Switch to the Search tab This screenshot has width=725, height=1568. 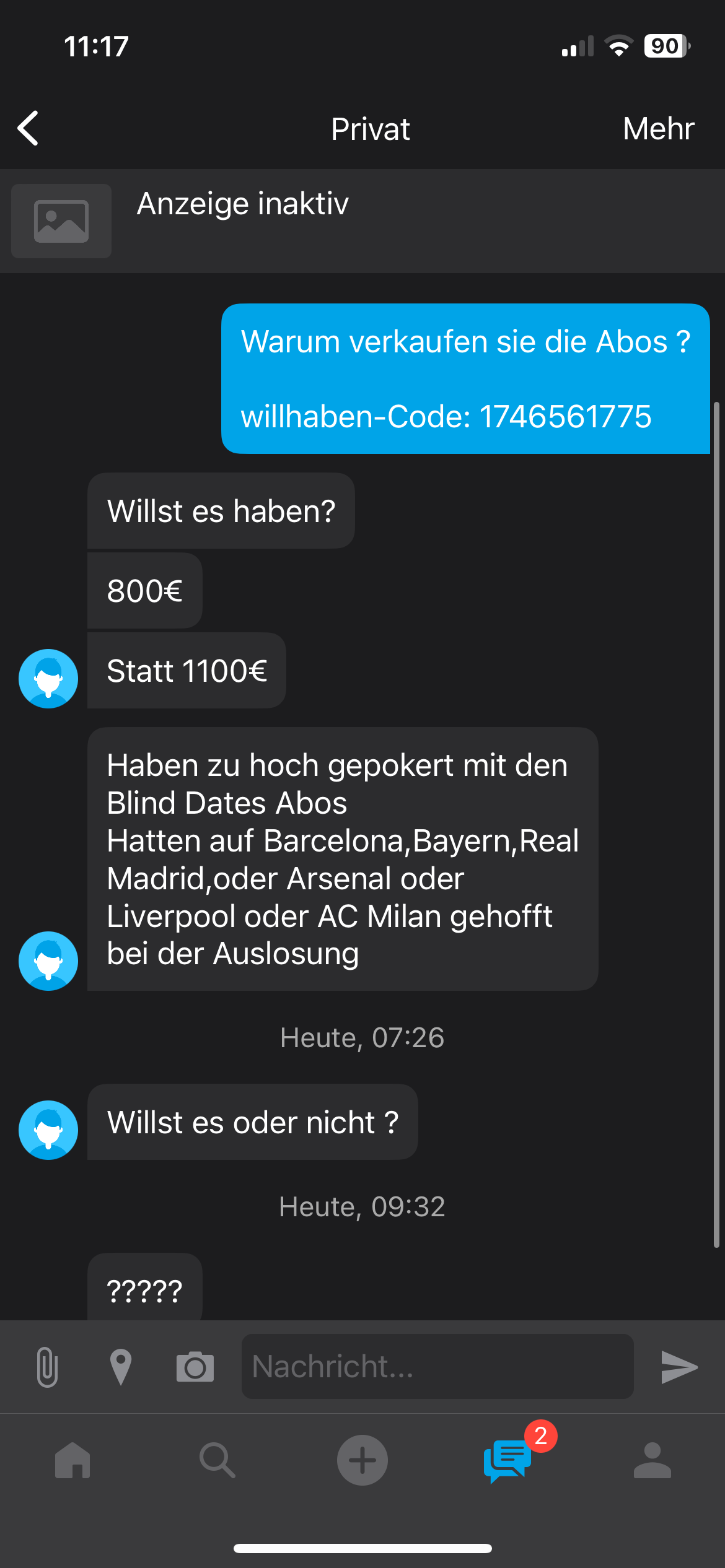click(217, 1460)
